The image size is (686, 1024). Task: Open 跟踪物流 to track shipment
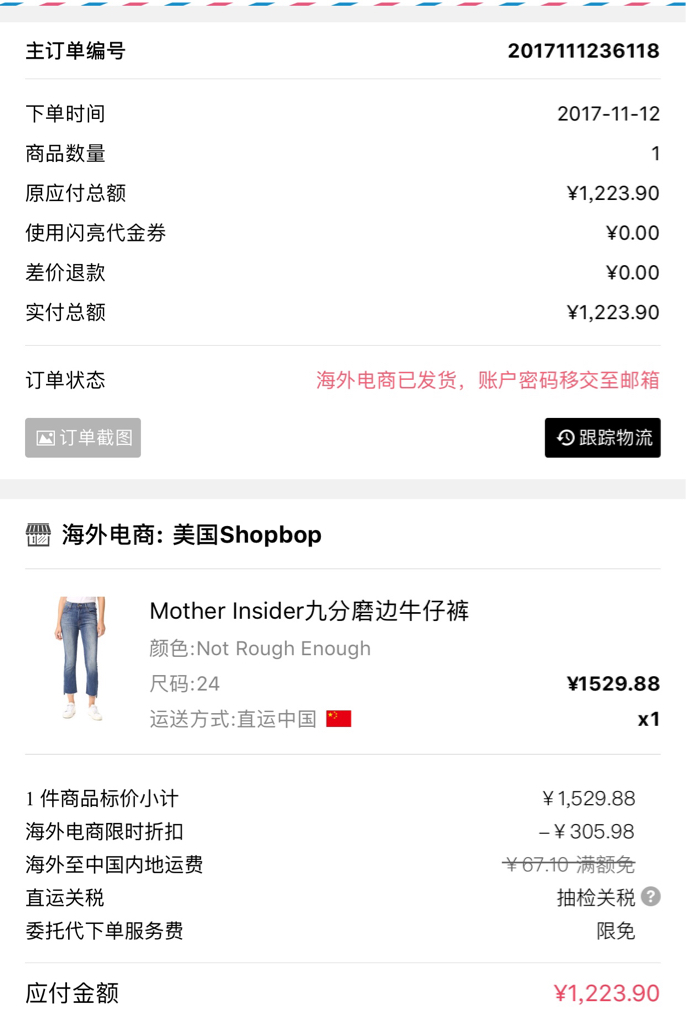(602, 438)
